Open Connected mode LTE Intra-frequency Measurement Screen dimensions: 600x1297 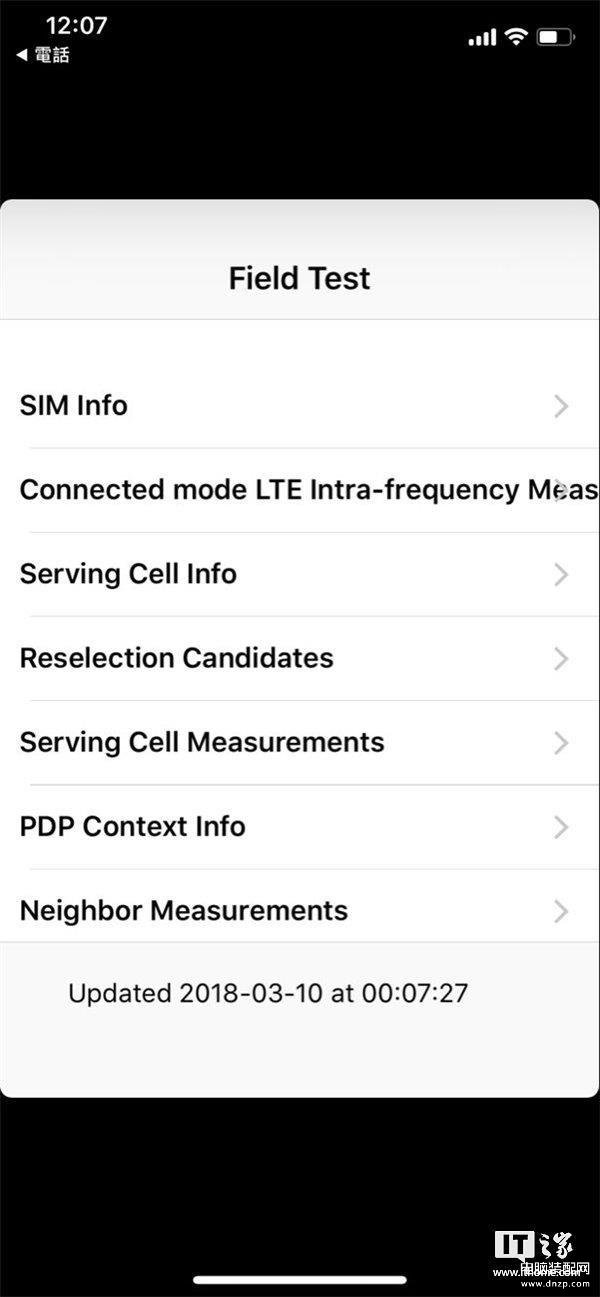point(300,490)
